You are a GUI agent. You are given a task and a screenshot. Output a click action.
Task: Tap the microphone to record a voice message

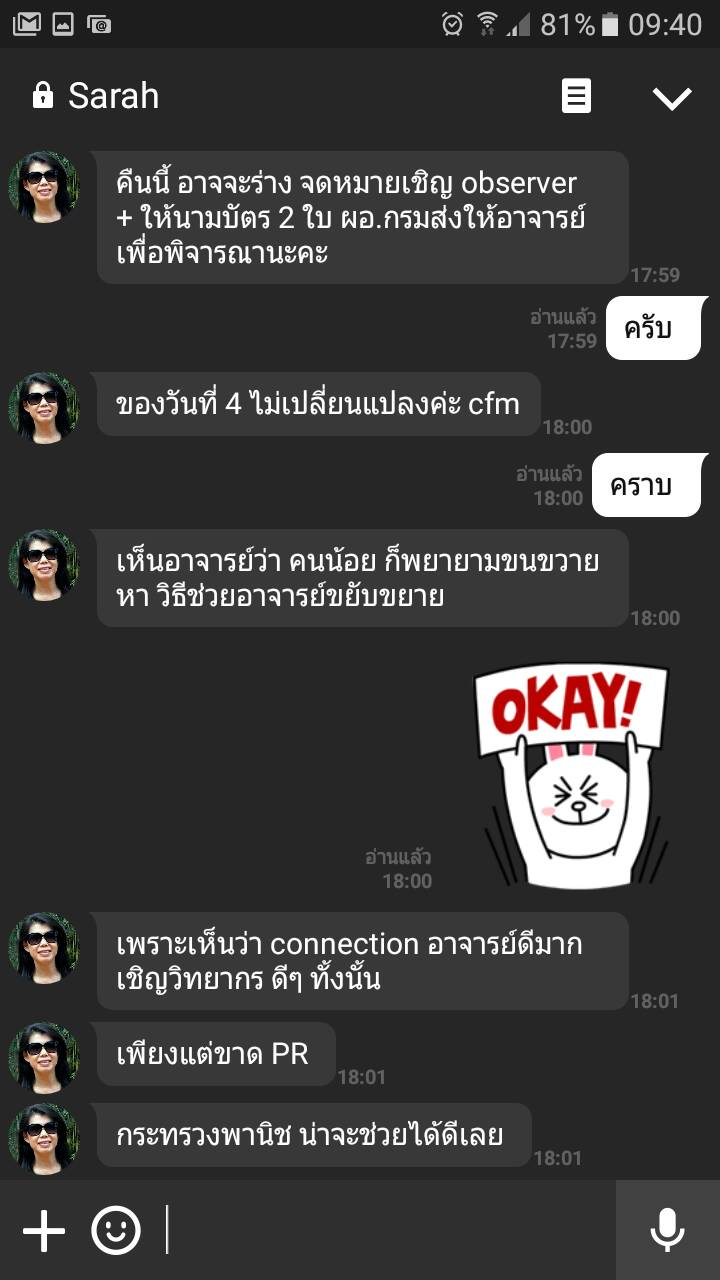667,1230
